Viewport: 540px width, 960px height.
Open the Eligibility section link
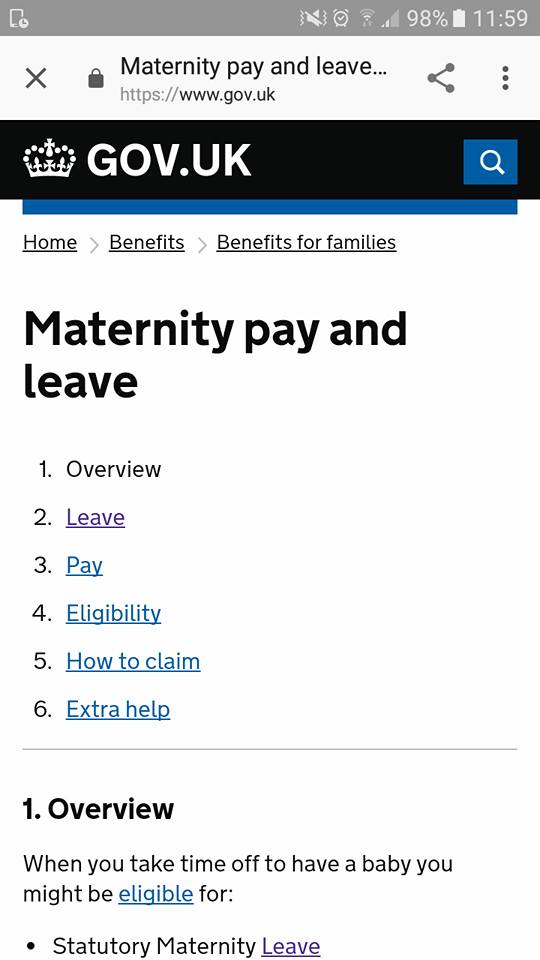pos(114,613)
